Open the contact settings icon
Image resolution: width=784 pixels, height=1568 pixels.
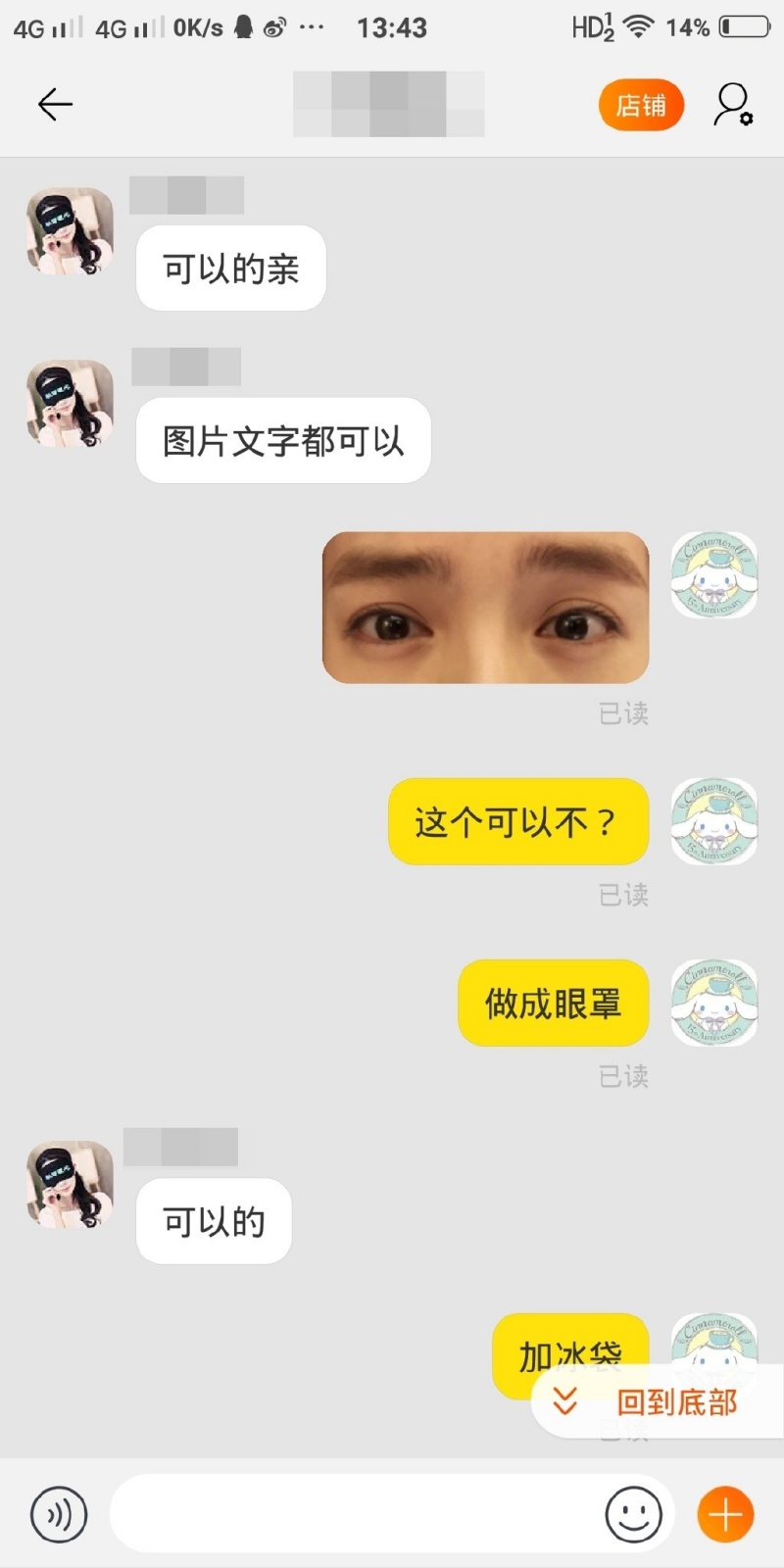click(x=732, y=105)
